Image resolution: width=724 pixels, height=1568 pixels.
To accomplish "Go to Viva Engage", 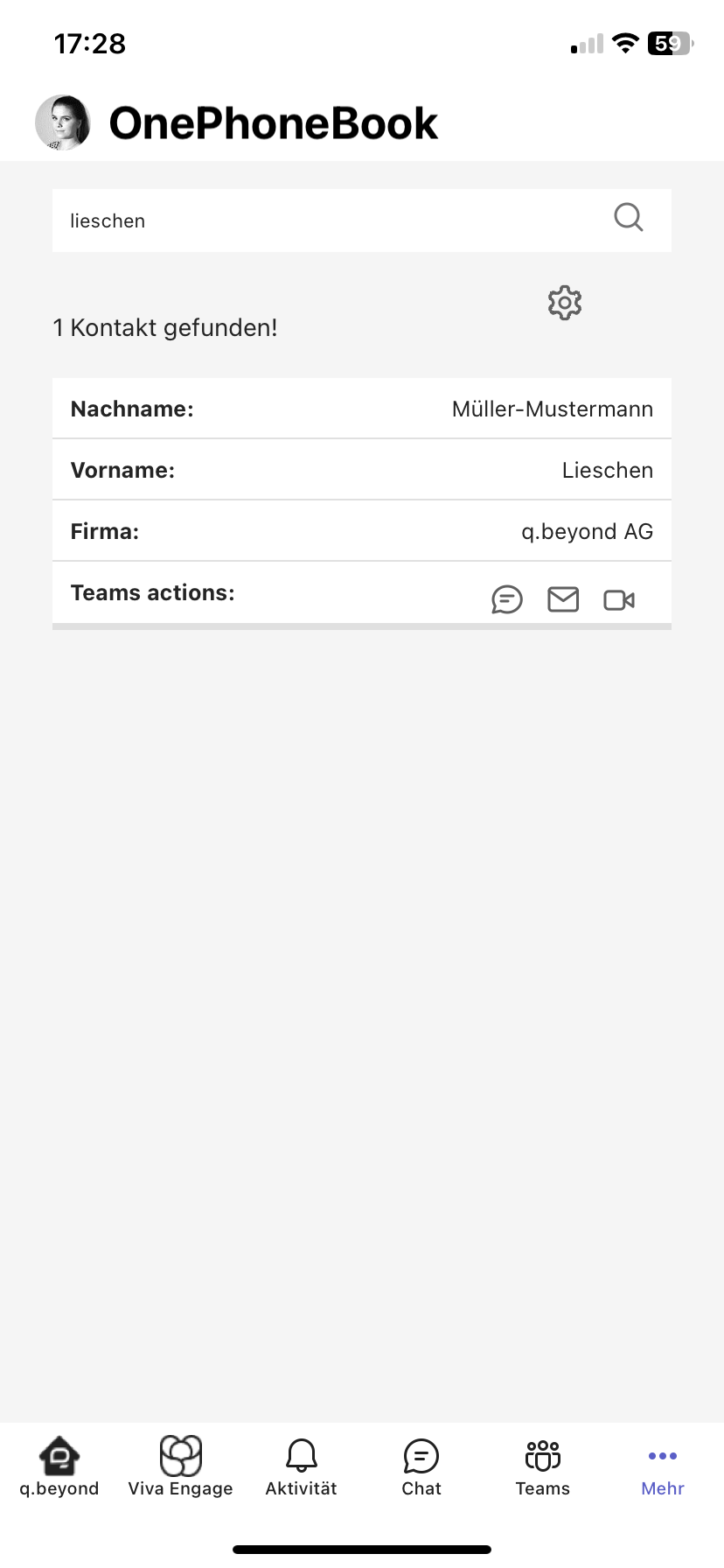I will [x=180, y=1466].
